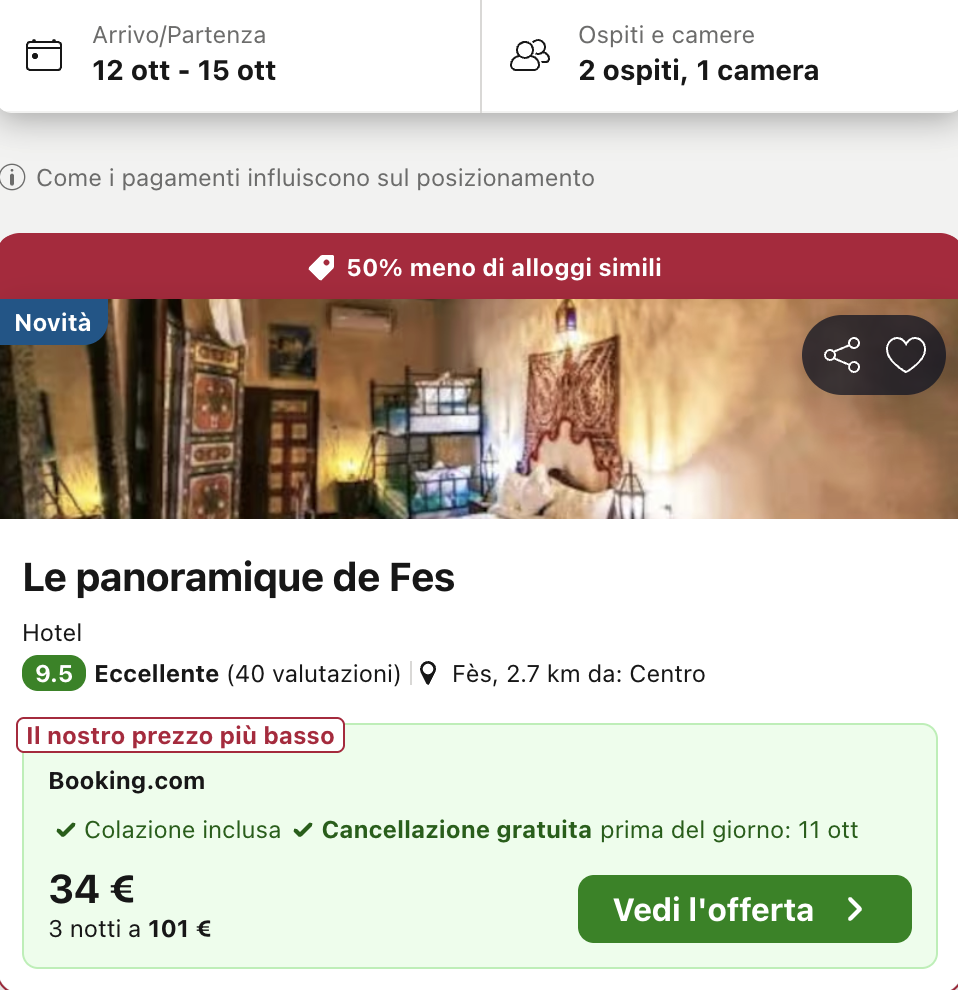Click the info icon about payments
This screenshot has height=990, width=958.
tap(12, 177)
